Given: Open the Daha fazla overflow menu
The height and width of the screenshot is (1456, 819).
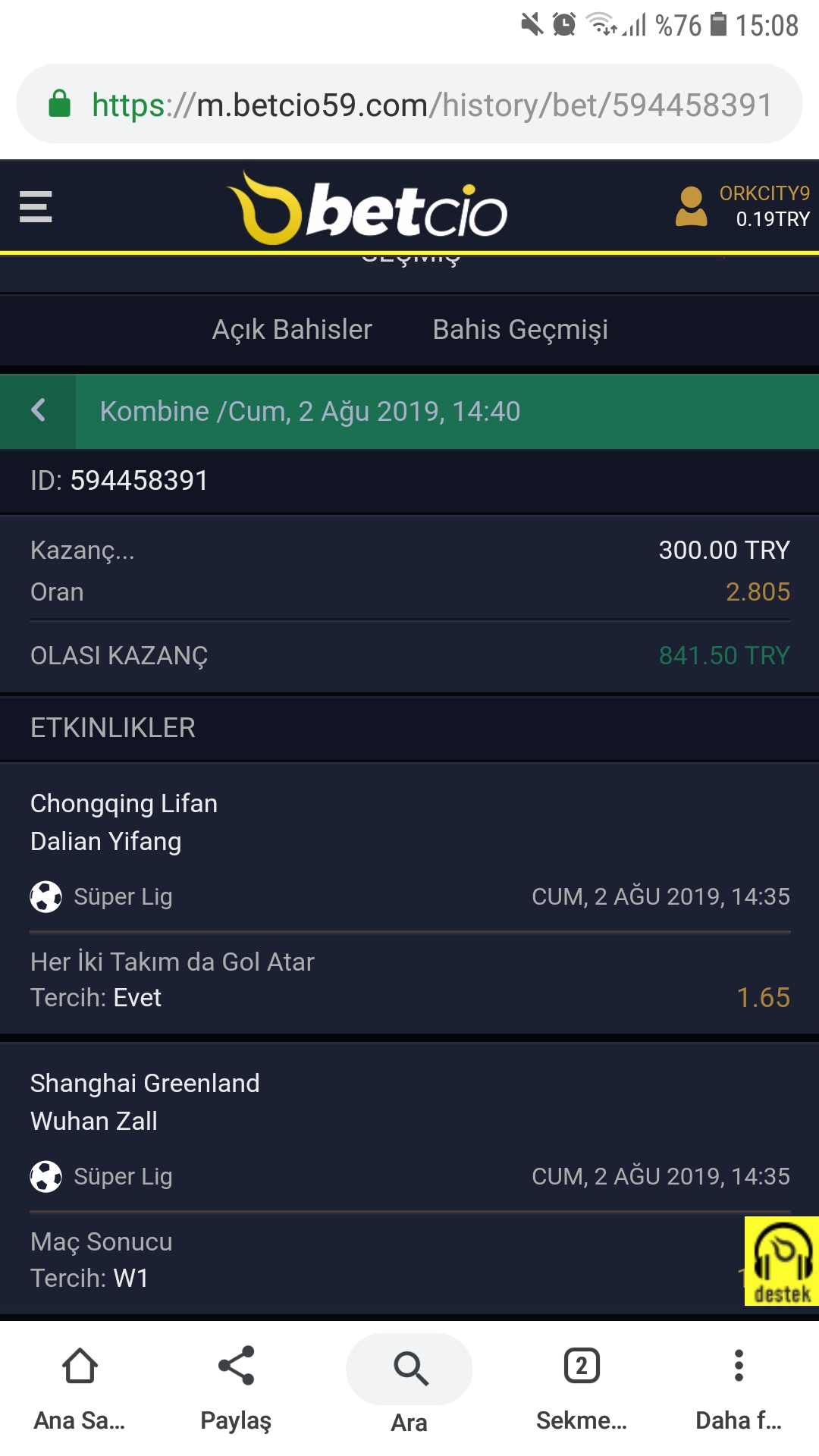Looking at the screenshot, I should [739, 1389].
